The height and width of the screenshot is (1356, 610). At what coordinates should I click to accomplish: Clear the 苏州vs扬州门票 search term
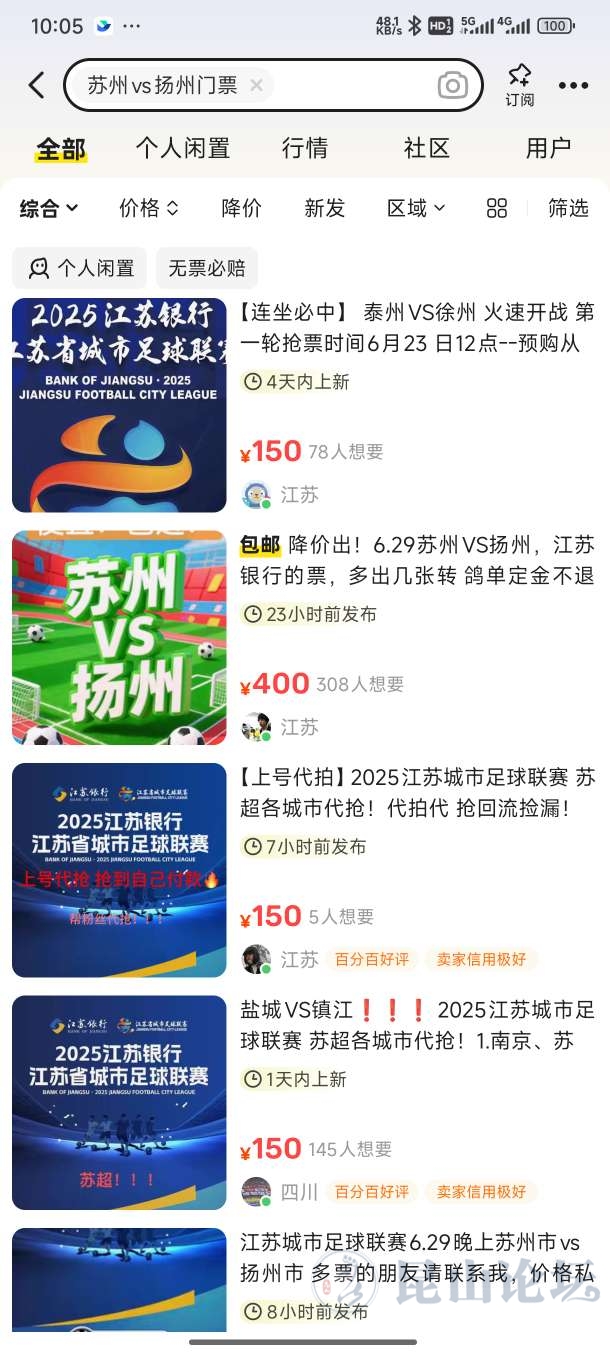256,86
